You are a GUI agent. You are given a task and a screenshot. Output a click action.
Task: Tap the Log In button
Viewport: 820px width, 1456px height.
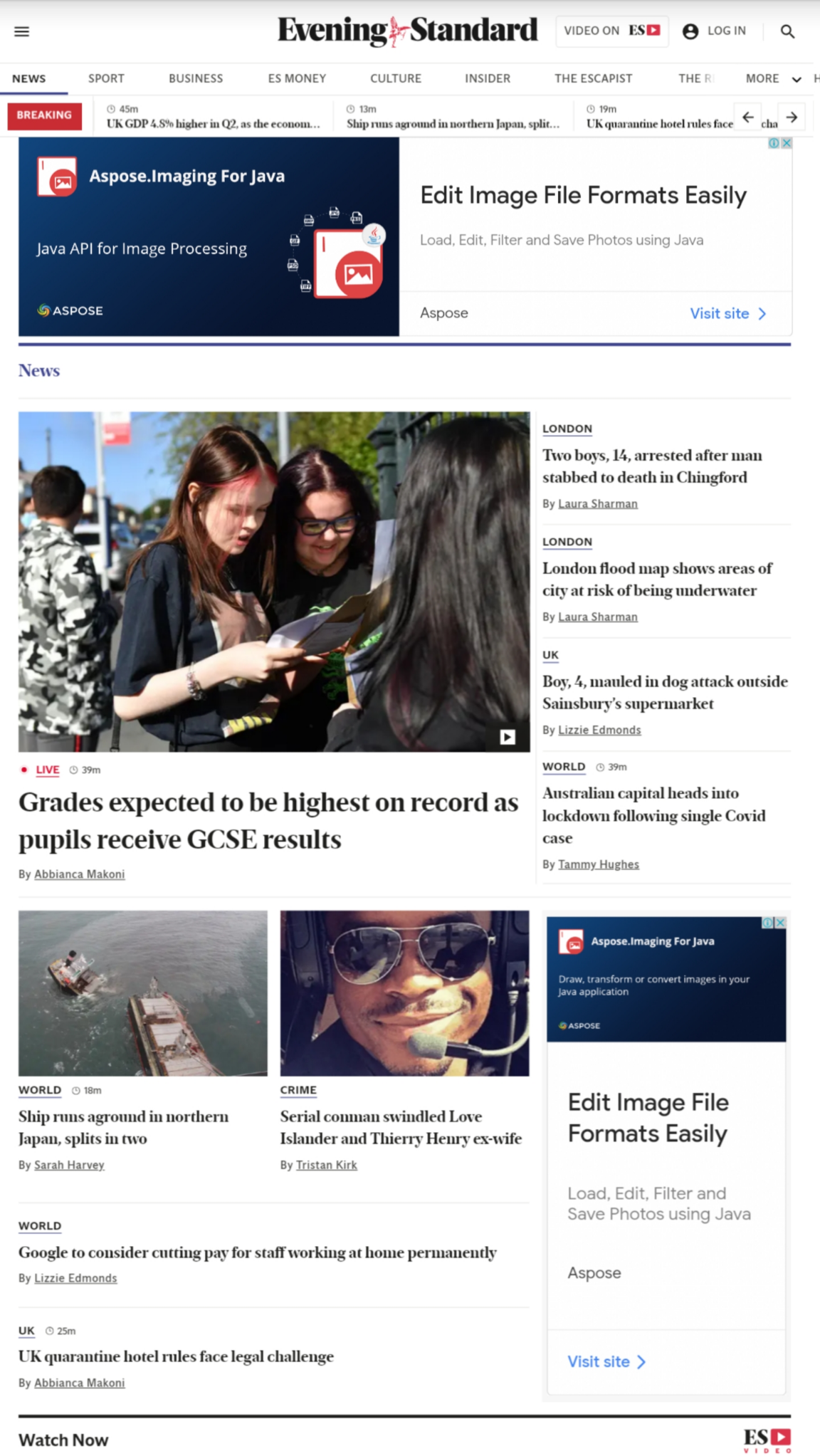coord(714,31)
